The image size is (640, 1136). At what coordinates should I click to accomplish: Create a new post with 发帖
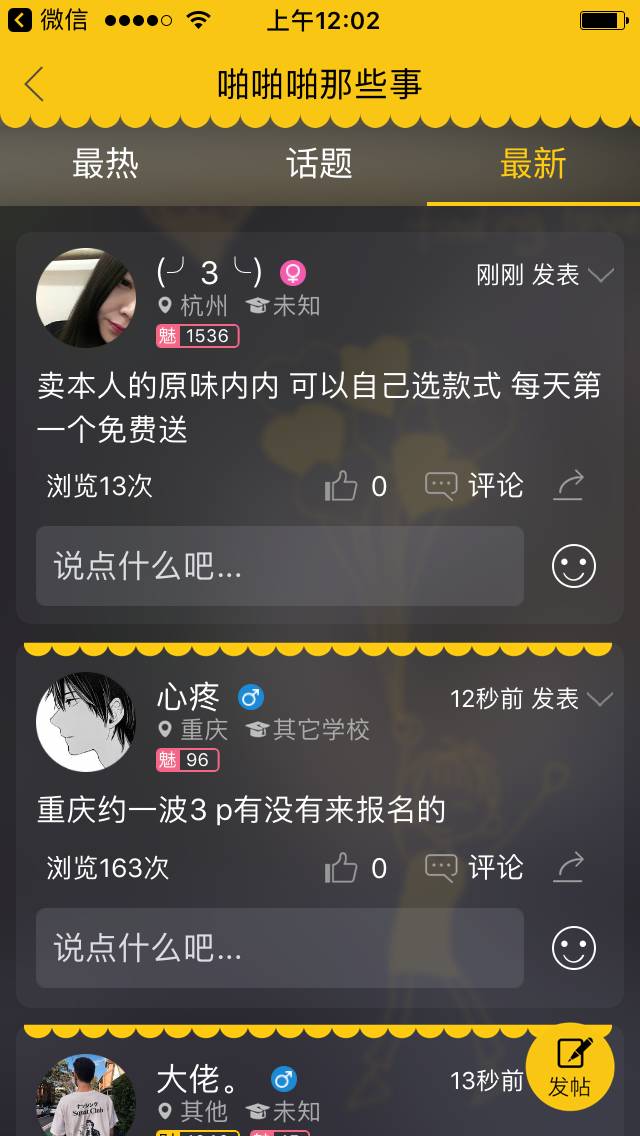(570, 1066)
